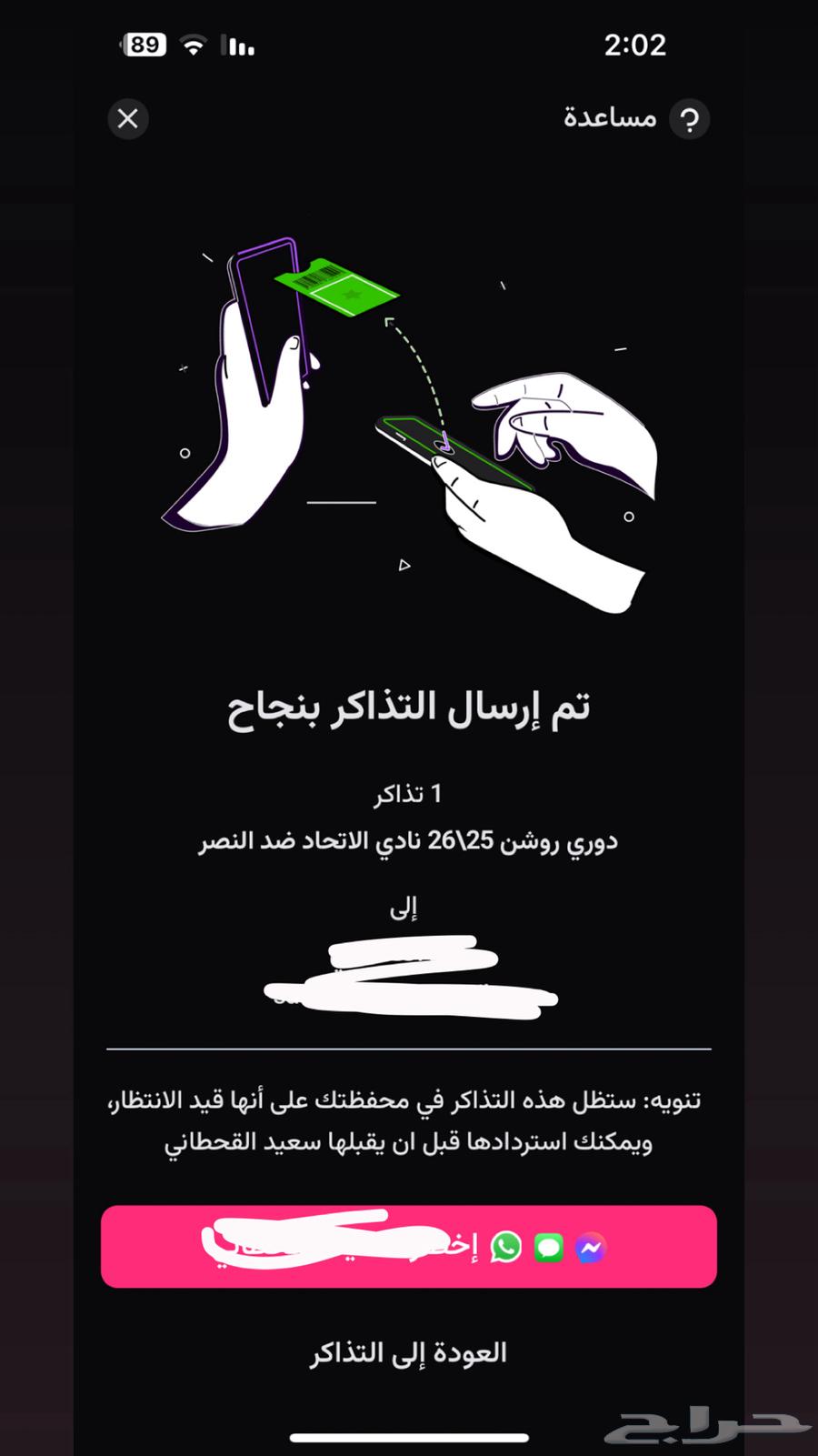Select 'العودة إلى التذاكر' link

click(x=409, y=1351)
